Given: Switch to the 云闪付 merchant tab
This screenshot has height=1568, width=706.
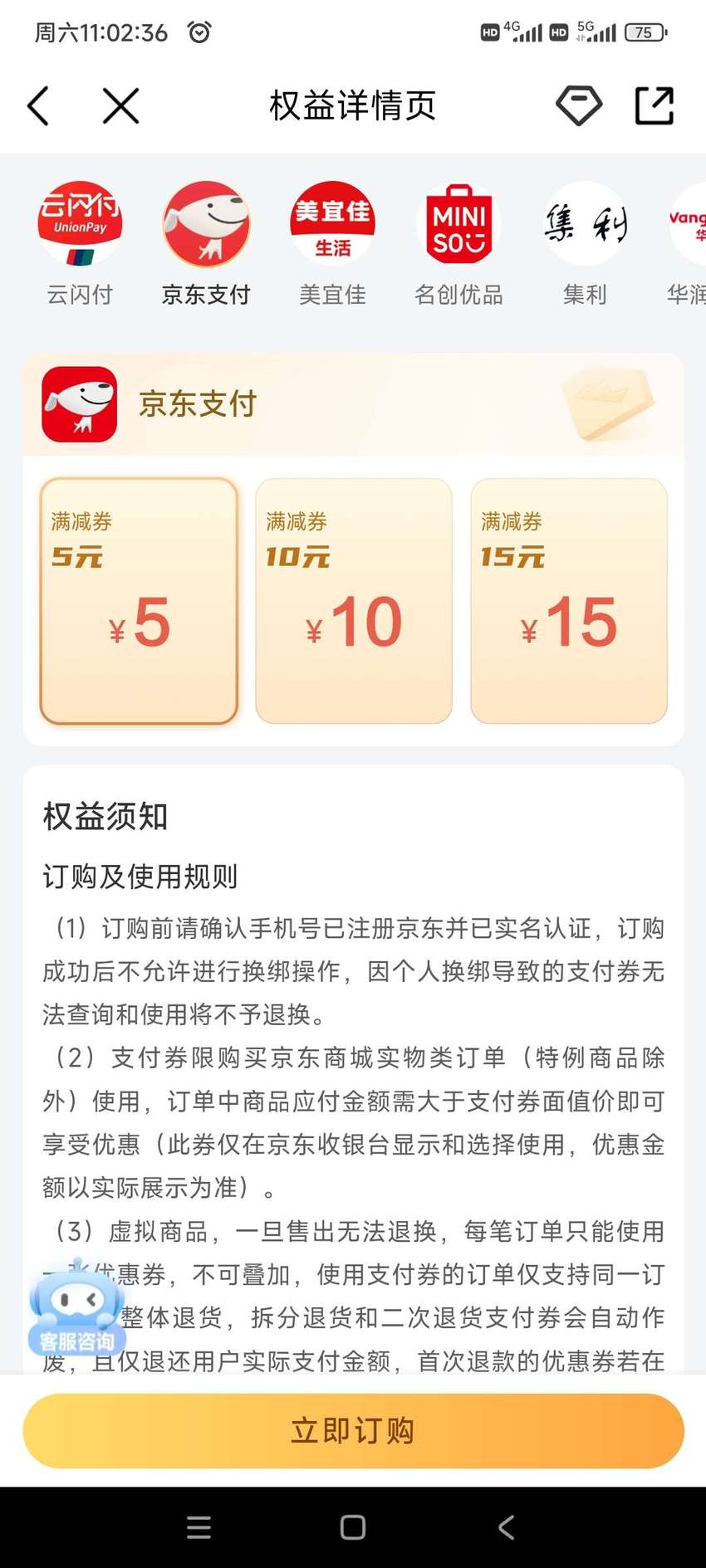Looking at the screenshot, I should tap(80, 244).
